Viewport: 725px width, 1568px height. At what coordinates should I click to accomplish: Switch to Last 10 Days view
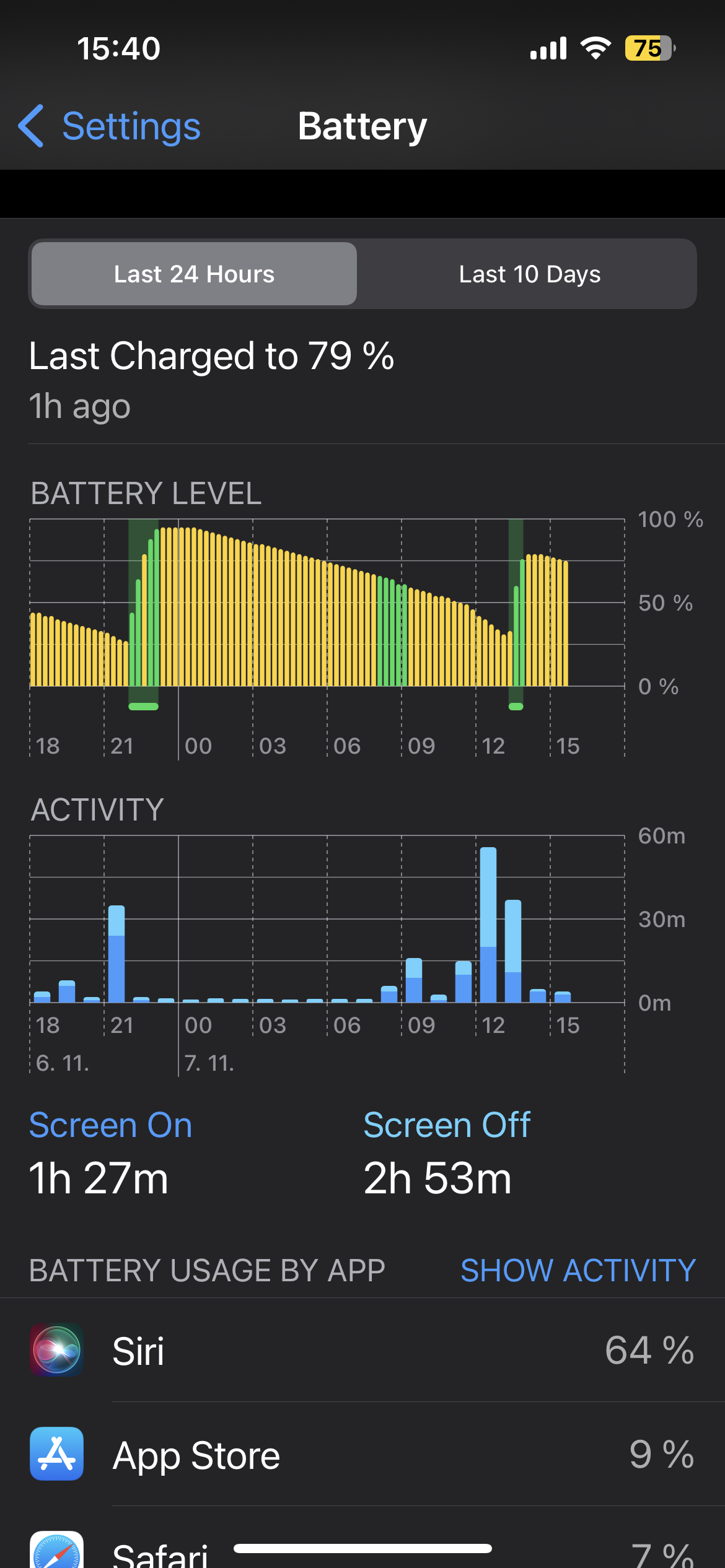(x=529, y=274)
